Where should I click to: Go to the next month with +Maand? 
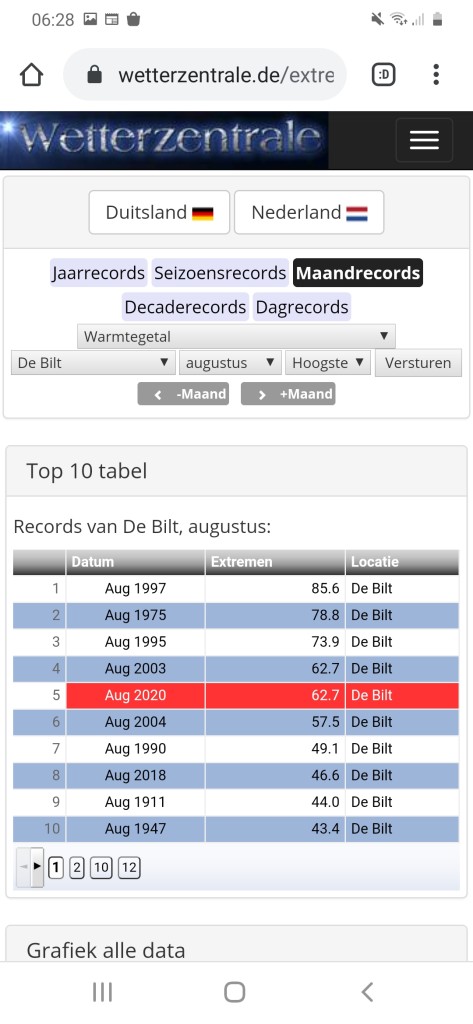pyautogui.click(x=288, y=394)
